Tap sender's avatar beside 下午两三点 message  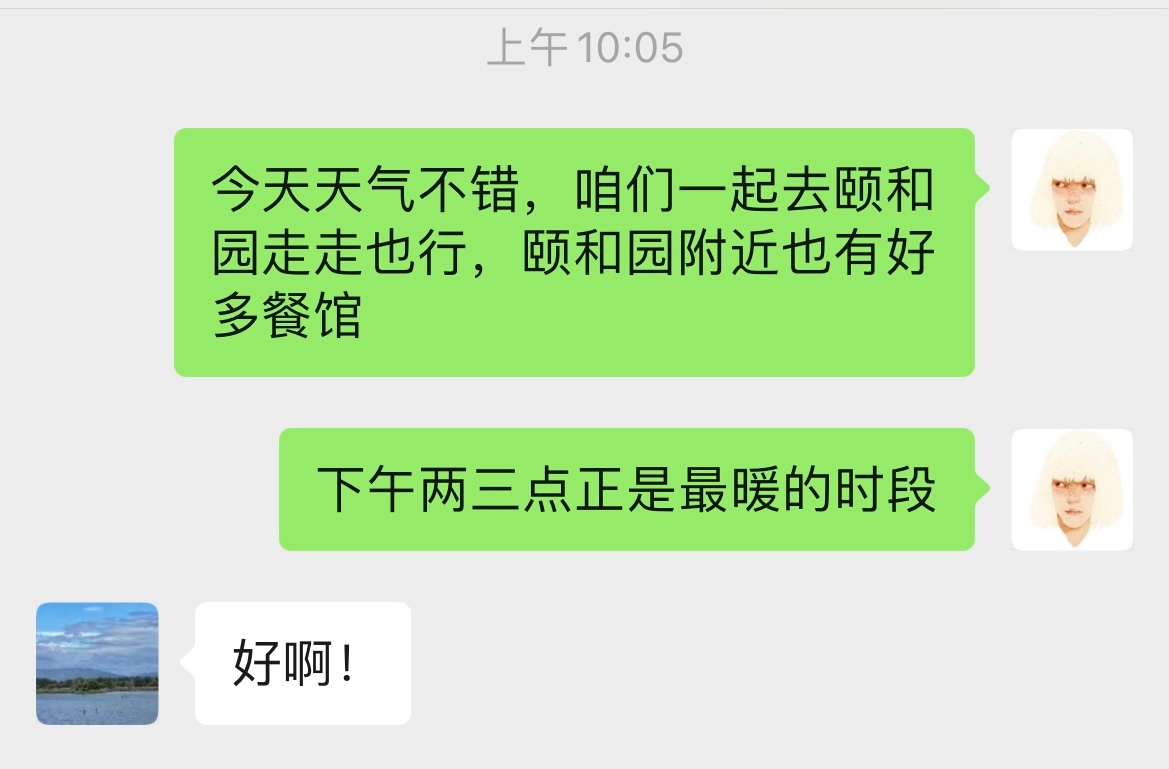pyautogui.click(x=1072, y=489)
